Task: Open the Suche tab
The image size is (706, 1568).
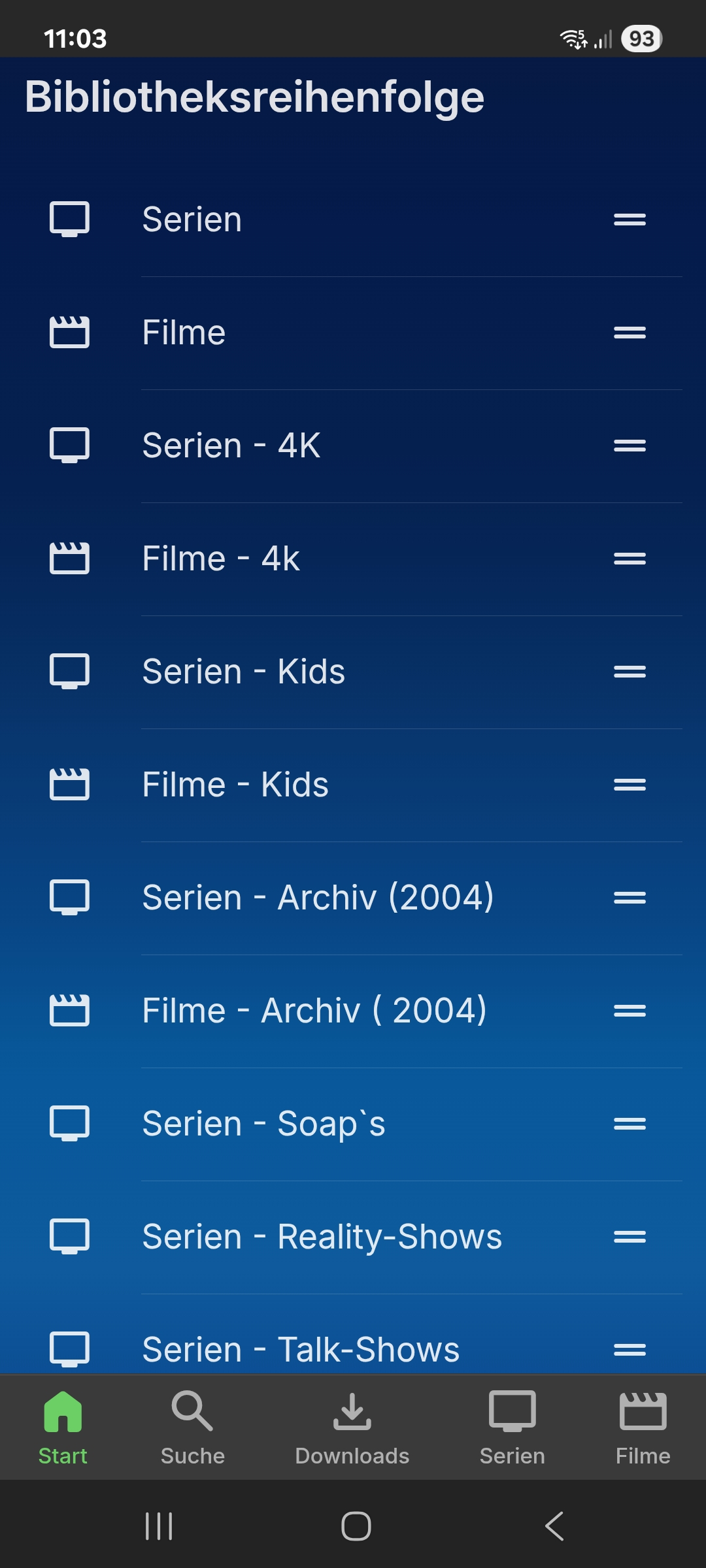Action: point(192,1428)
